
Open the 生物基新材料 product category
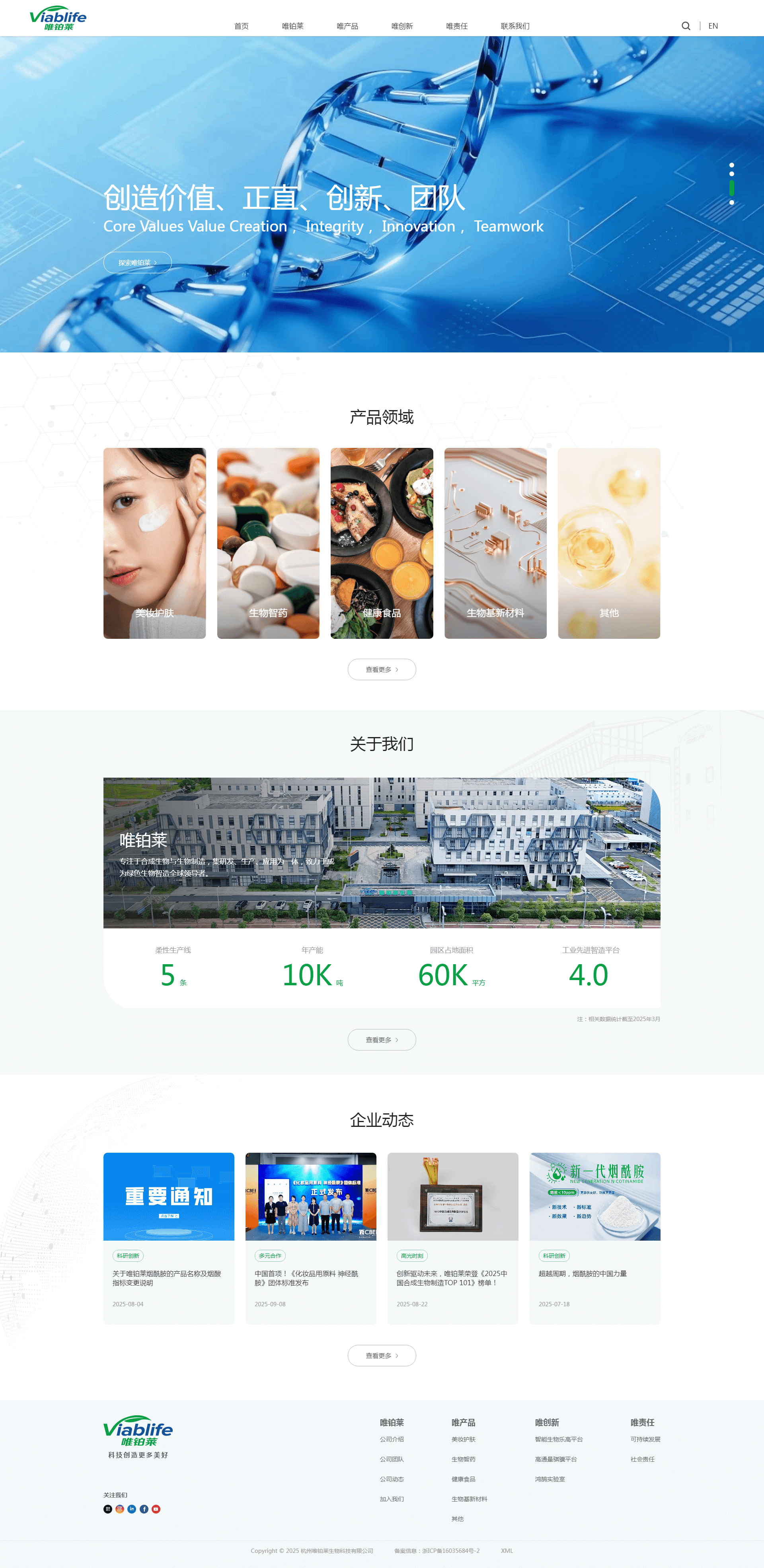coord(495,543)
